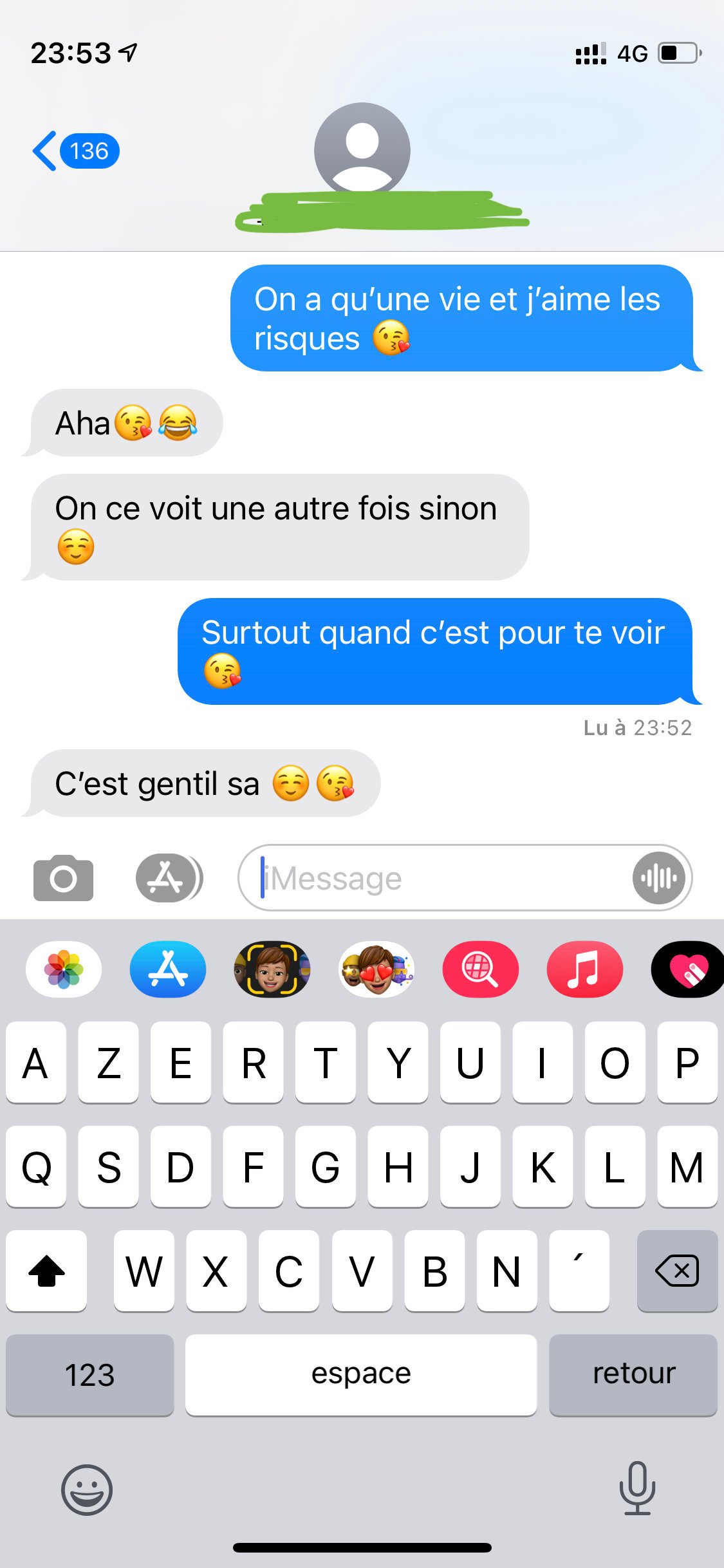724x1568 pixels.
Task: Open the emoji keyboard
Action: click(86, 1489)
